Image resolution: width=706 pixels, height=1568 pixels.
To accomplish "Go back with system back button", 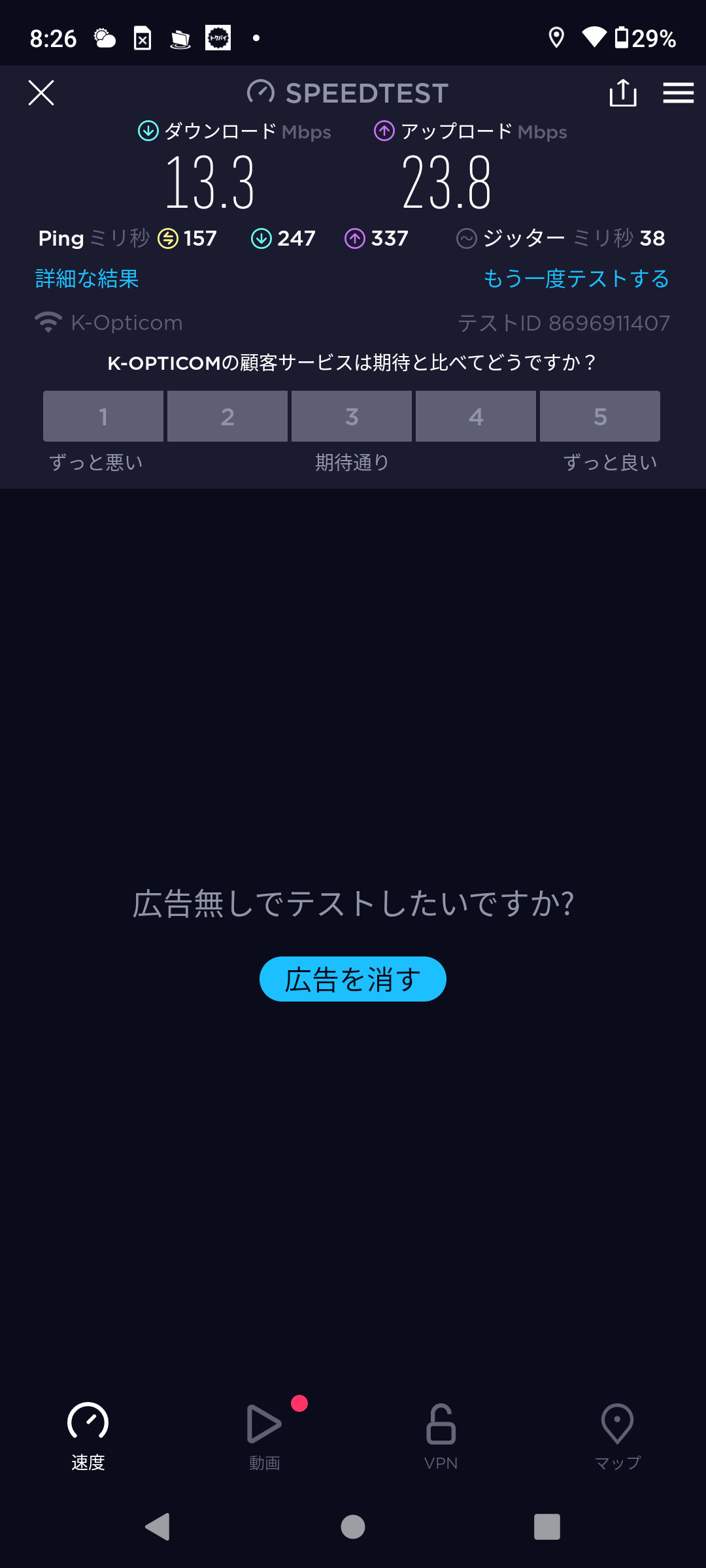I will 158,1527.
